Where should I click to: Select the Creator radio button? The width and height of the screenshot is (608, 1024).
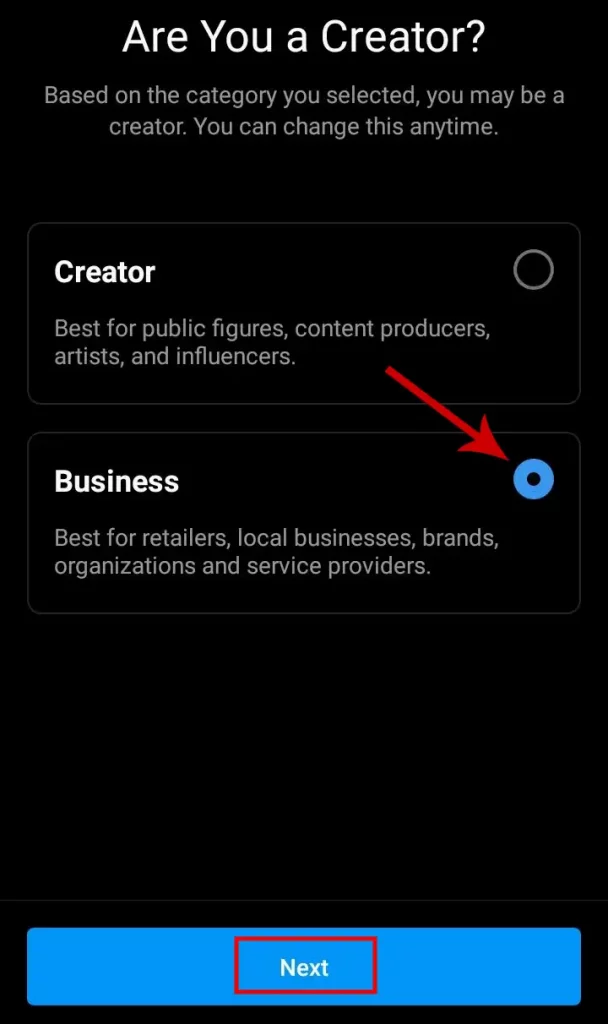tap(533, 270)
